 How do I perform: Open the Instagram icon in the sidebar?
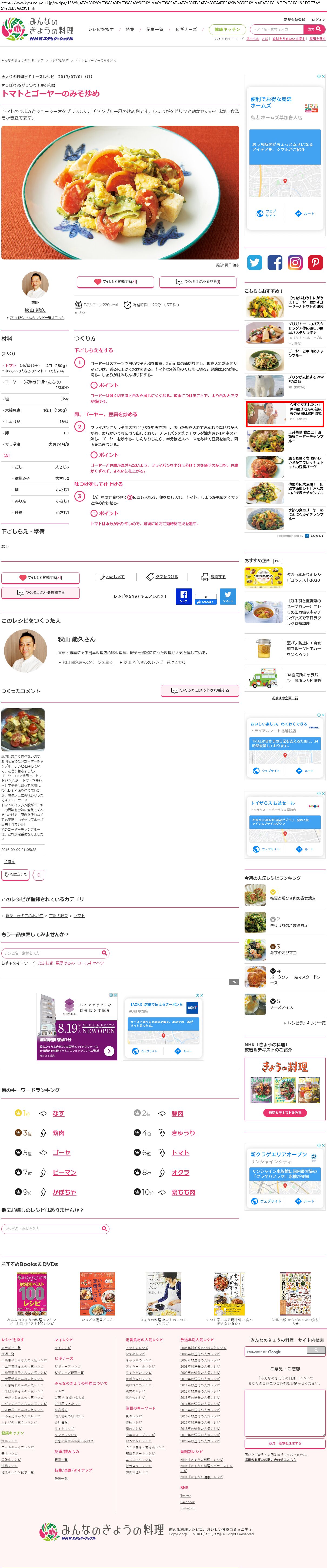[x=295, y=262]
